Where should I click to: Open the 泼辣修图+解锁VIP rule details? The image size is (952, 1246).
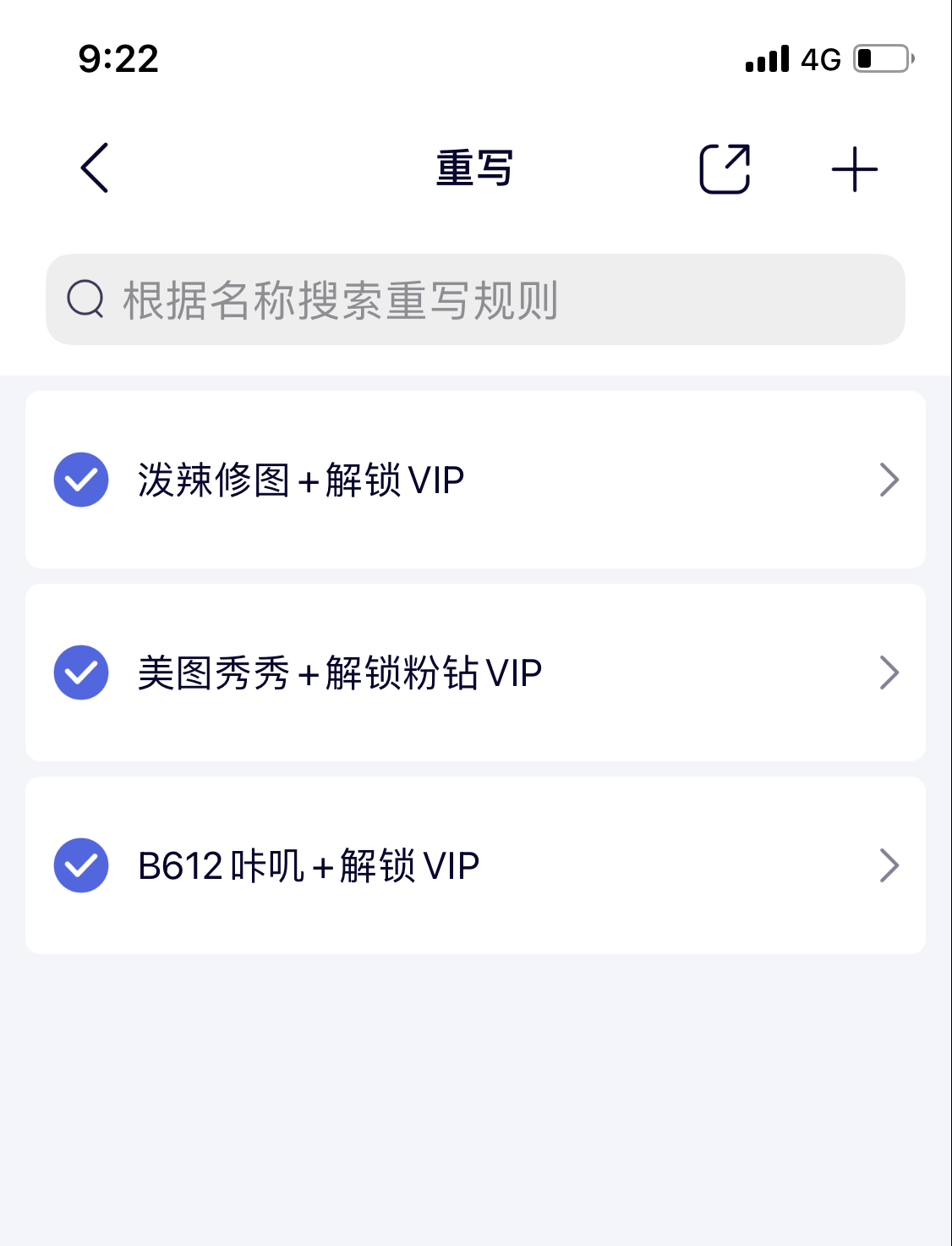888,480
